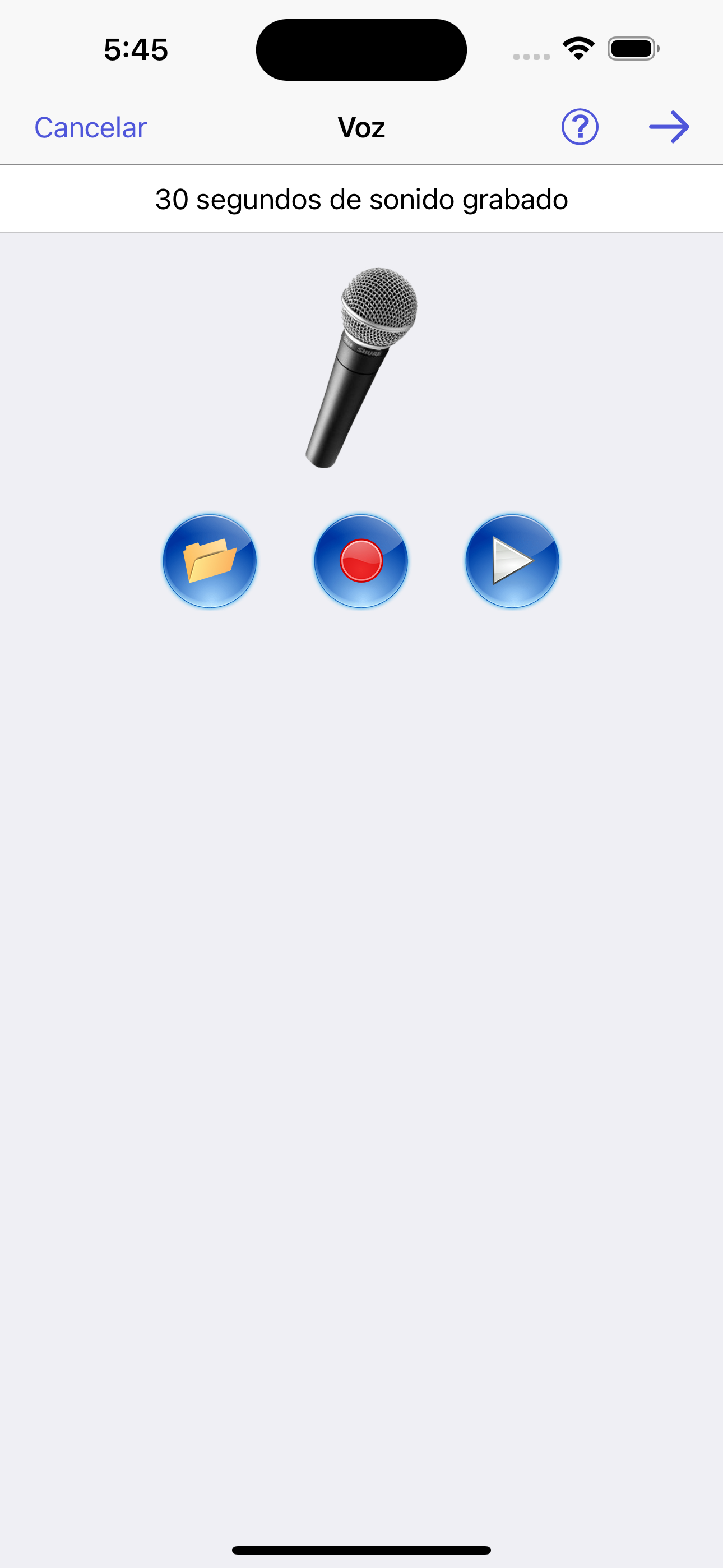723x1568 pixels.
Task: Tap the Dynamic Island area
Action: (361, 49)
